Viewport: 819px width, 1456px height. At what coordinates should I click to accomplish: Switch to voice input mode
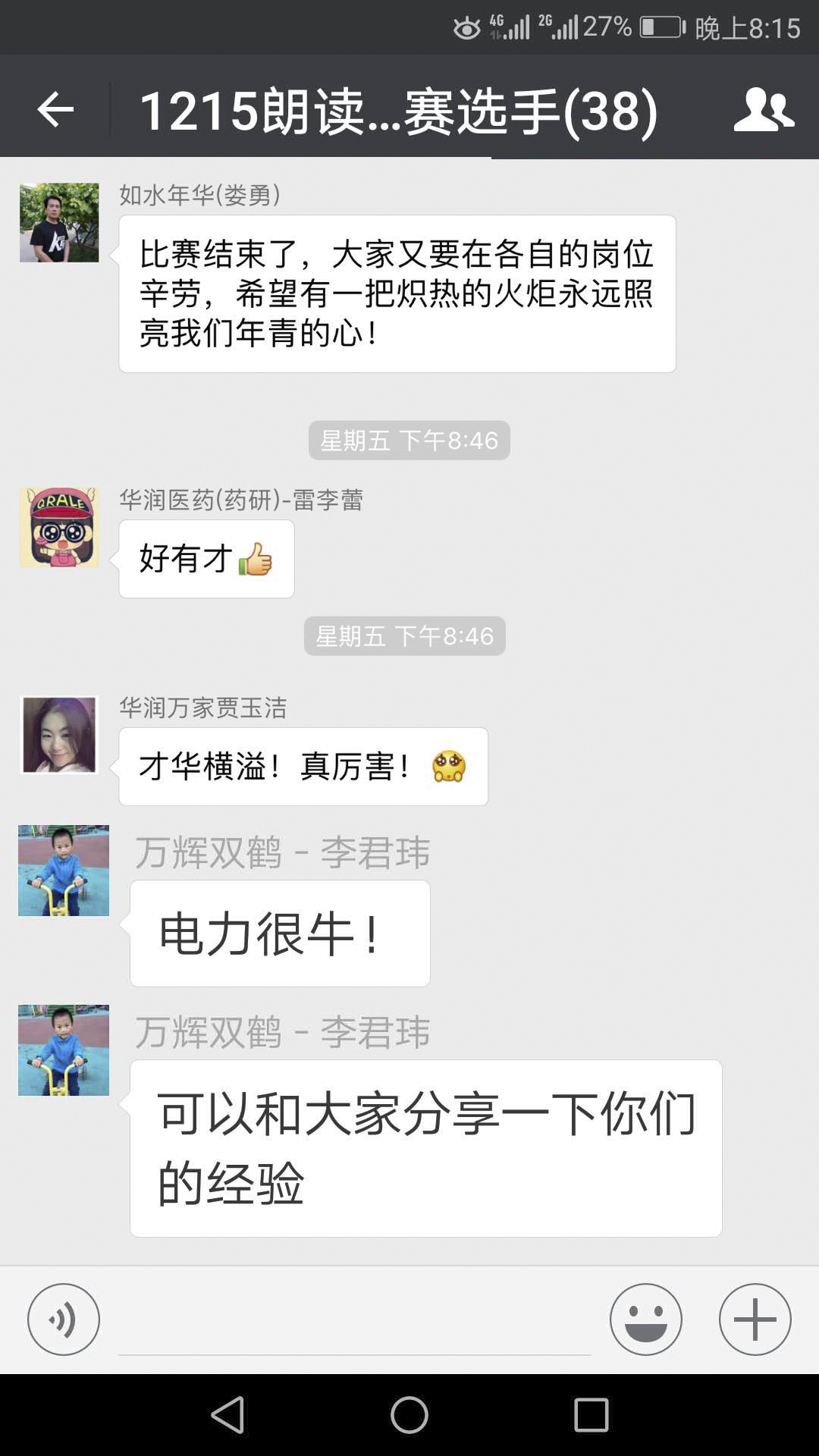(x=64, y=1319)
